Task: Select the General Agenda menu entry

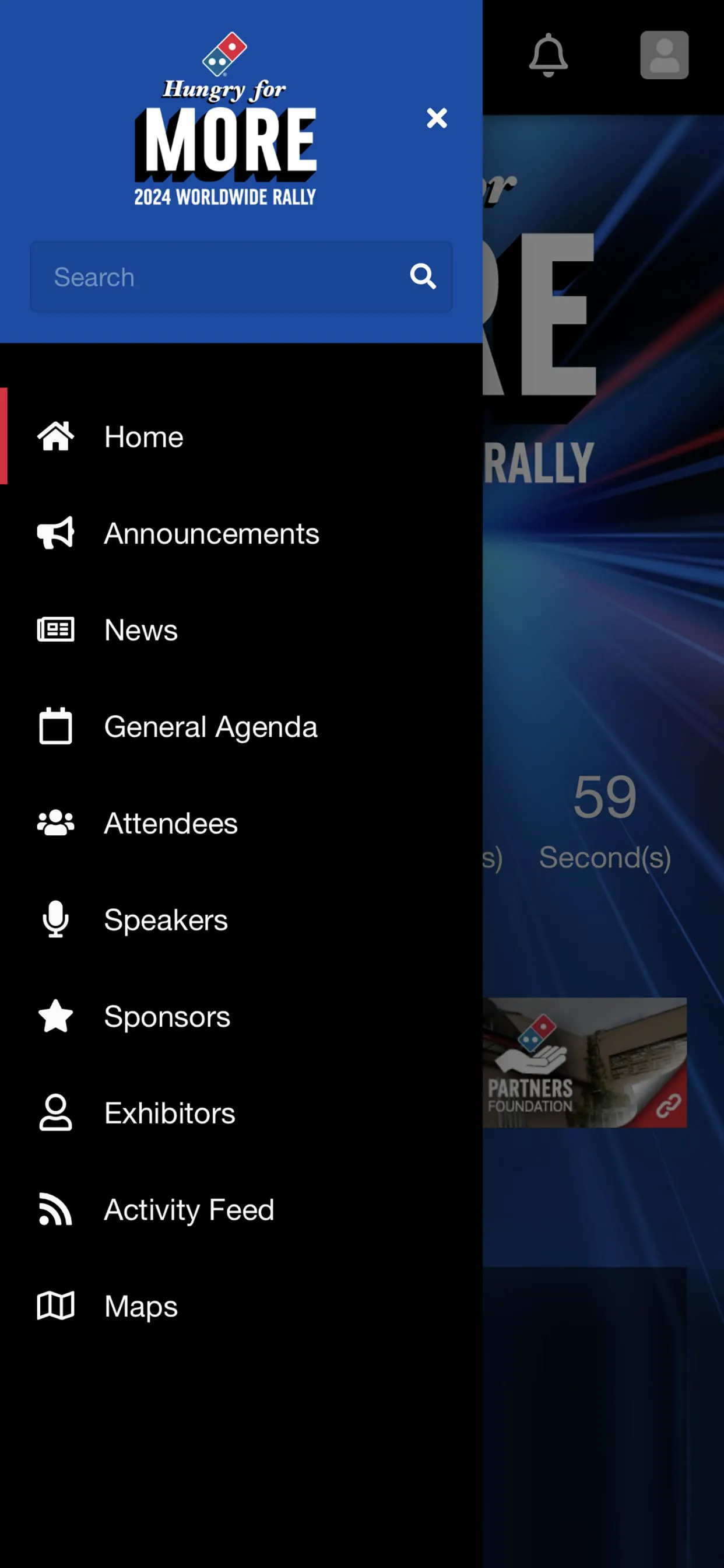Action: 210,726
